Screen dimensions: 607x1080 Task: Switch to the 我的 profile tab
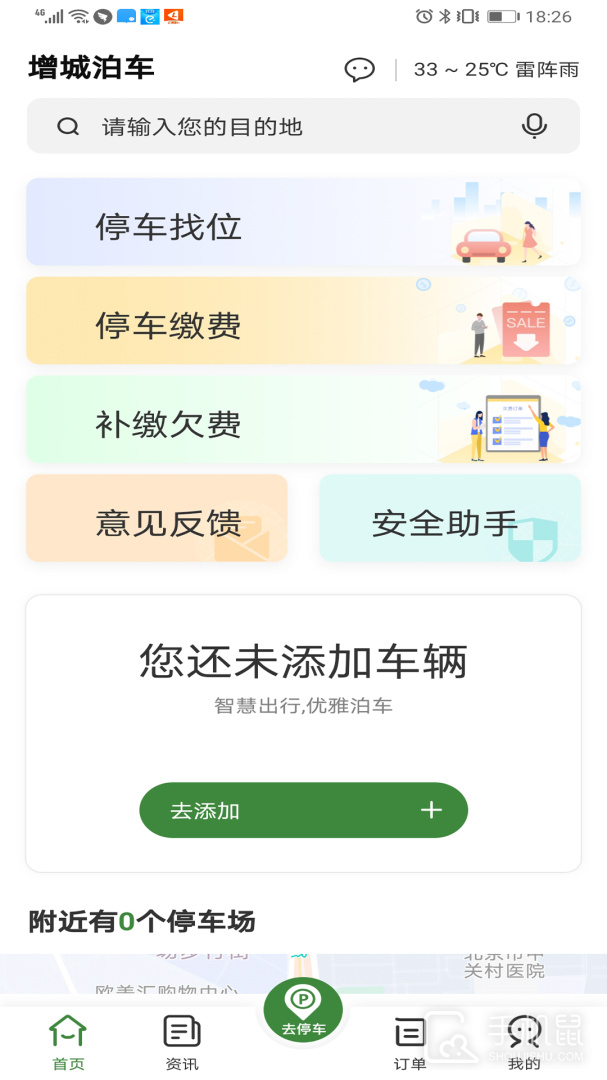tap(524, 1042)
